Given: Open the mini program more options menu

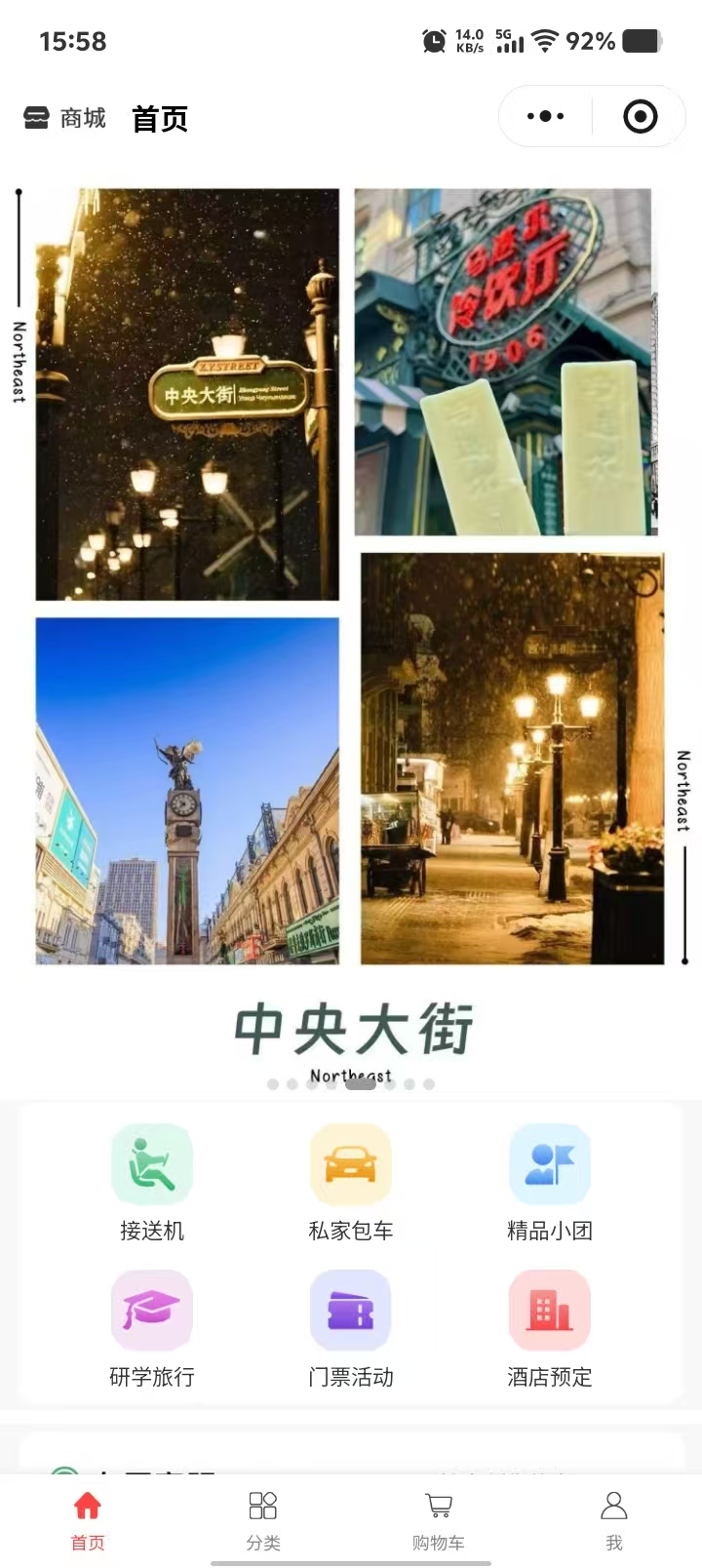Looking at the screenshot, I should [x=545, y=117].
